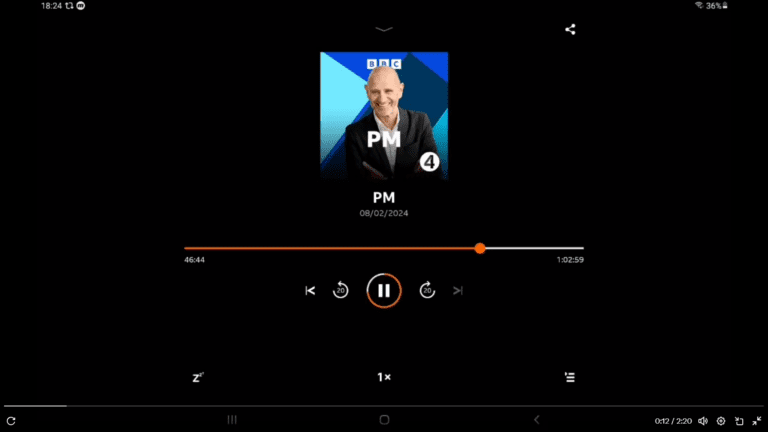This screenshot has width=768, height=432.
Task: Open the play queue list
Action: coord(570,377)
